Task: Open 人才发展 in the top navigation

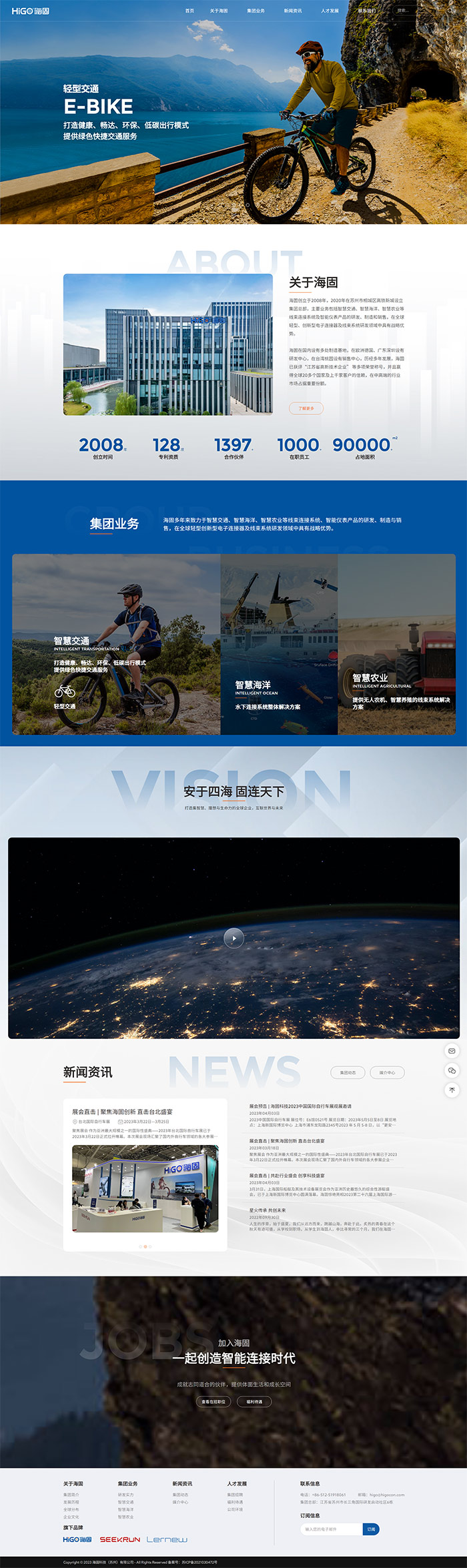Action: (x=330, y=11)
